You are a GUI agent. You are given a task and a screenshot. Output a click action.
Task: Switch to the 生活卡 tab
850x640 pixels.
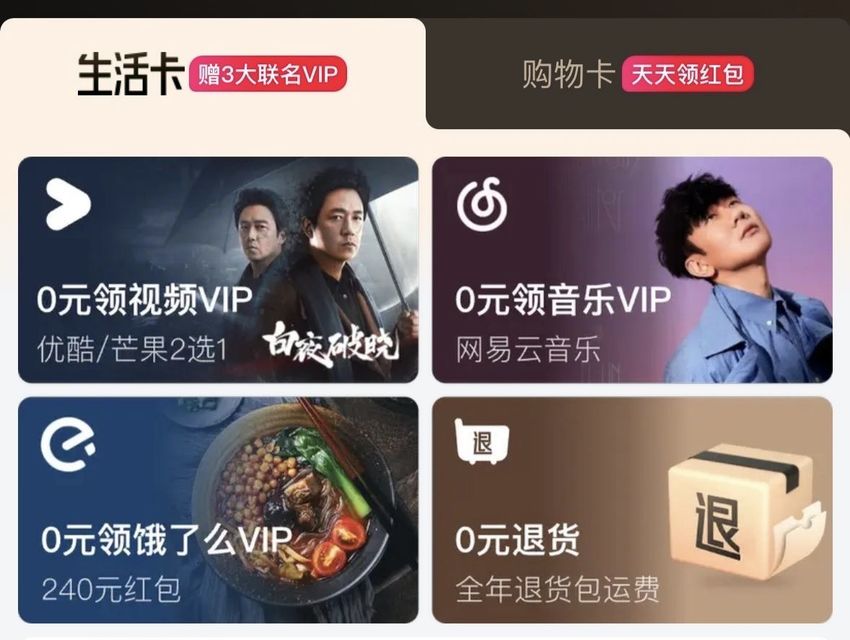(x=212, y=76)
